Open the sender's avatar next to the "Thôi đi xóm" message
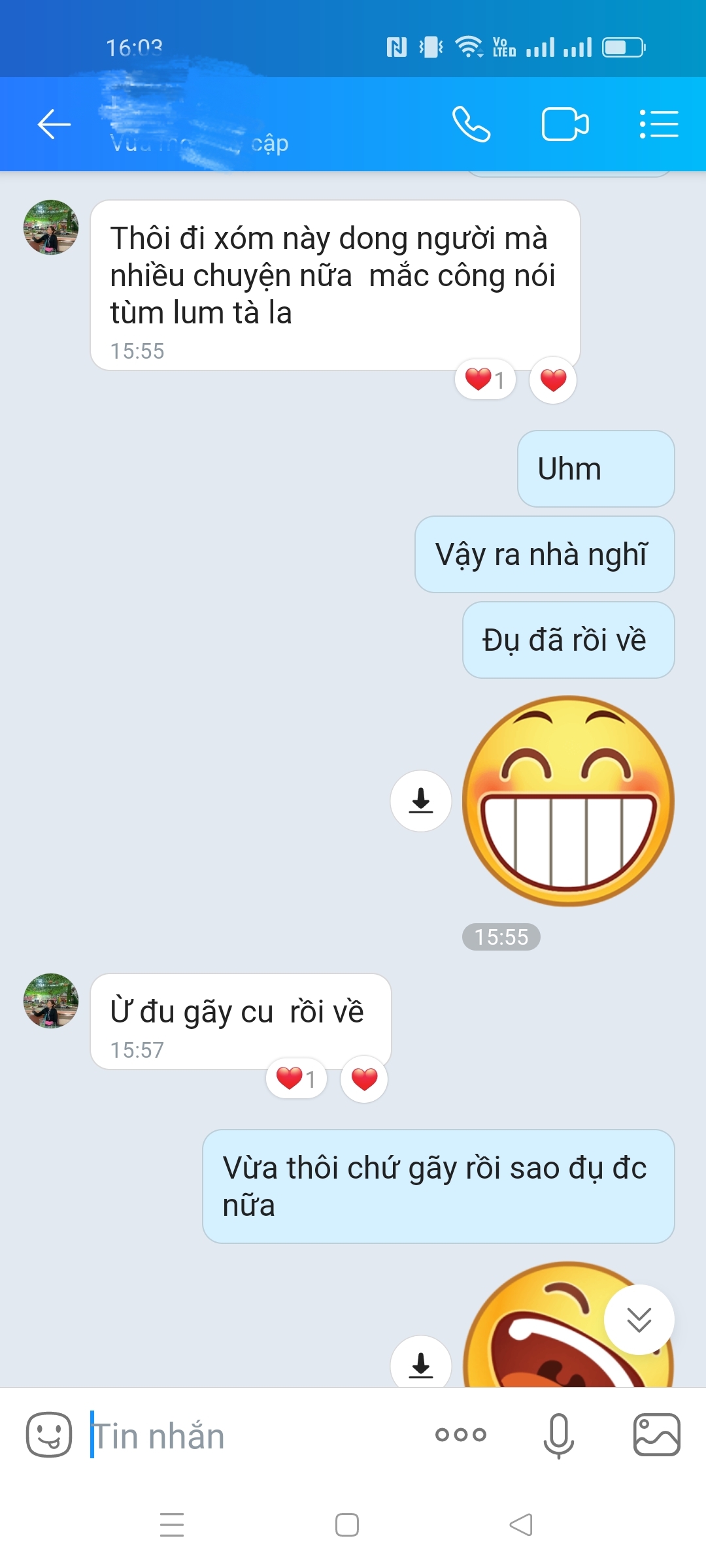Screen dimensions: 706x1568 [x=51, y=227]
